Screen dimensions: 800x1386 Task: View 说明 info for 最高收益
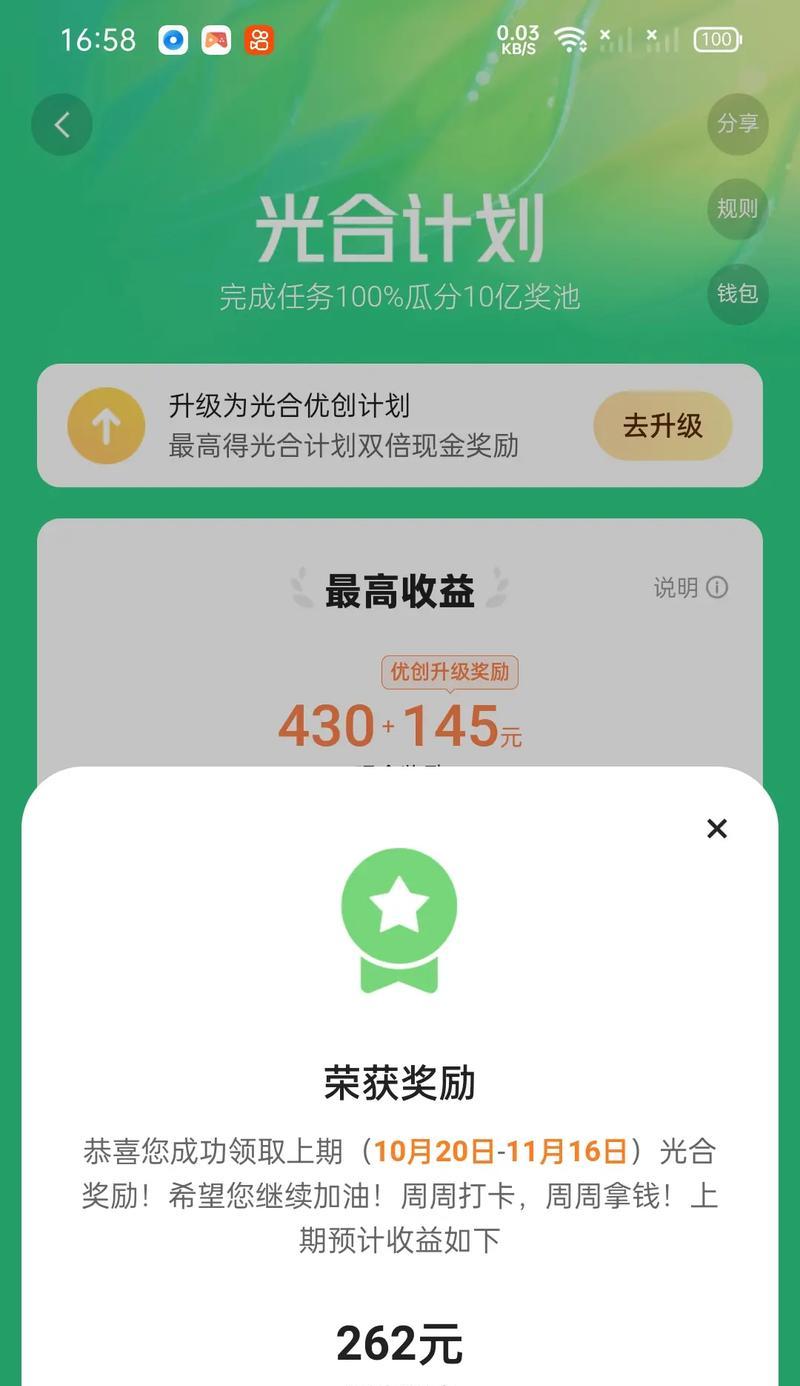click(690, 588)
